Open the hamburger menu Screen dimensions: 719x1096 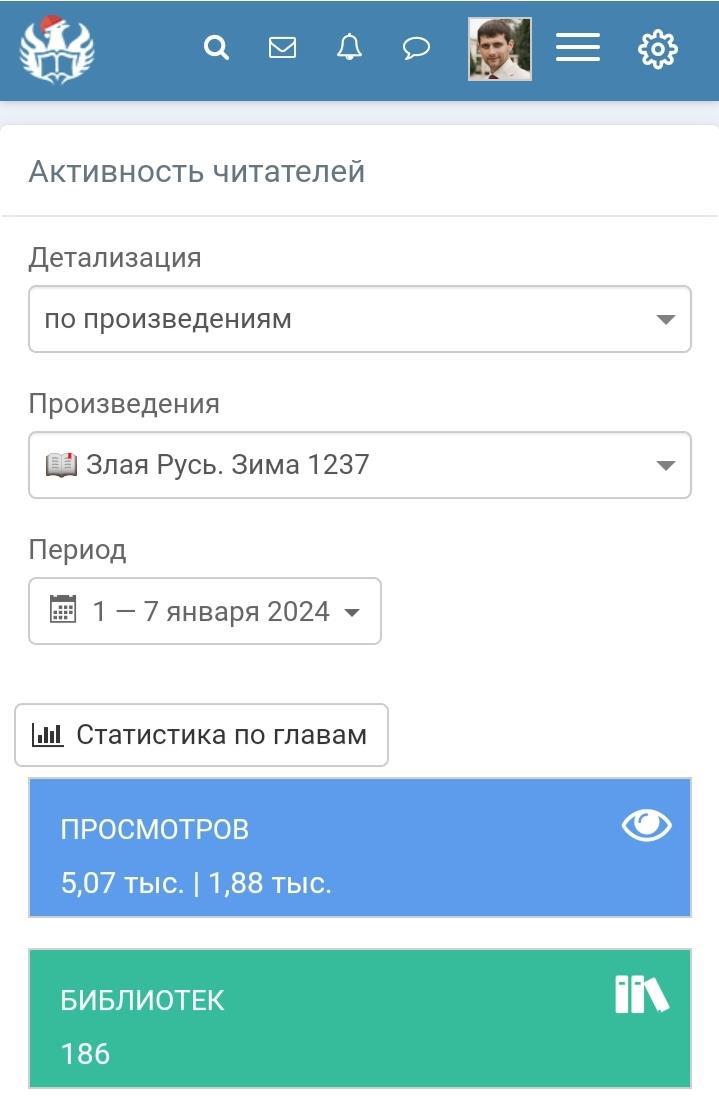pyautogui.click(x=577, y=47)
